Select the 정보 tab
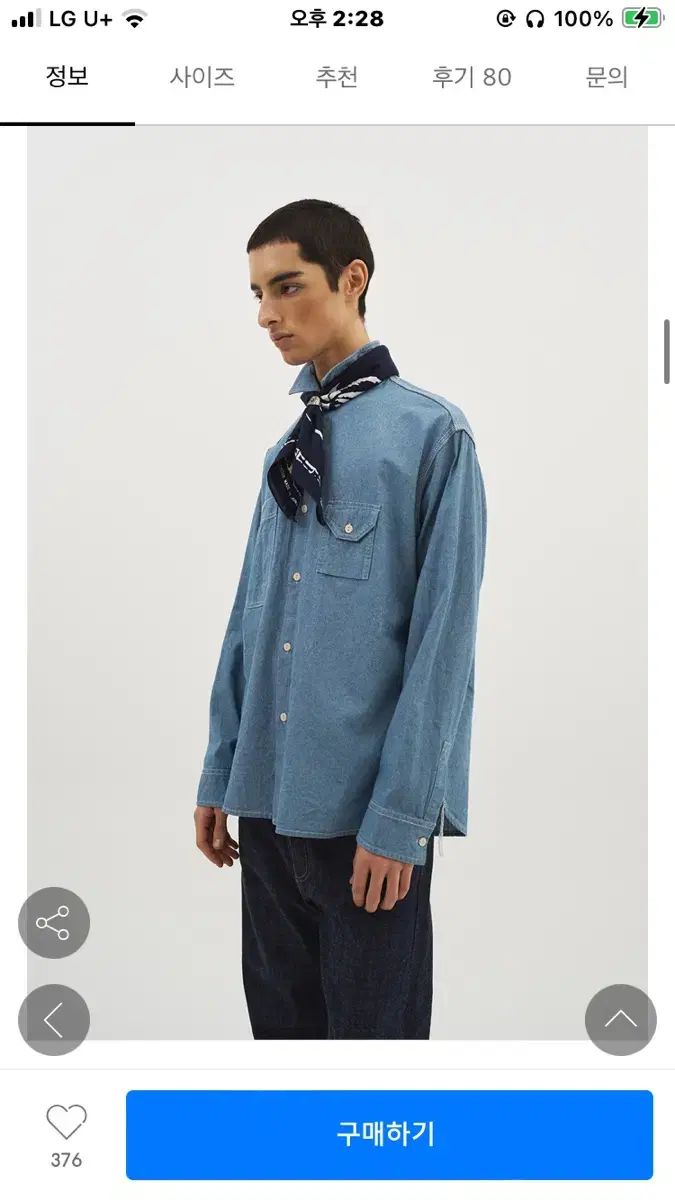This screenshot has width=675, height=1200. pyautogui.click(x=67, y=77)
